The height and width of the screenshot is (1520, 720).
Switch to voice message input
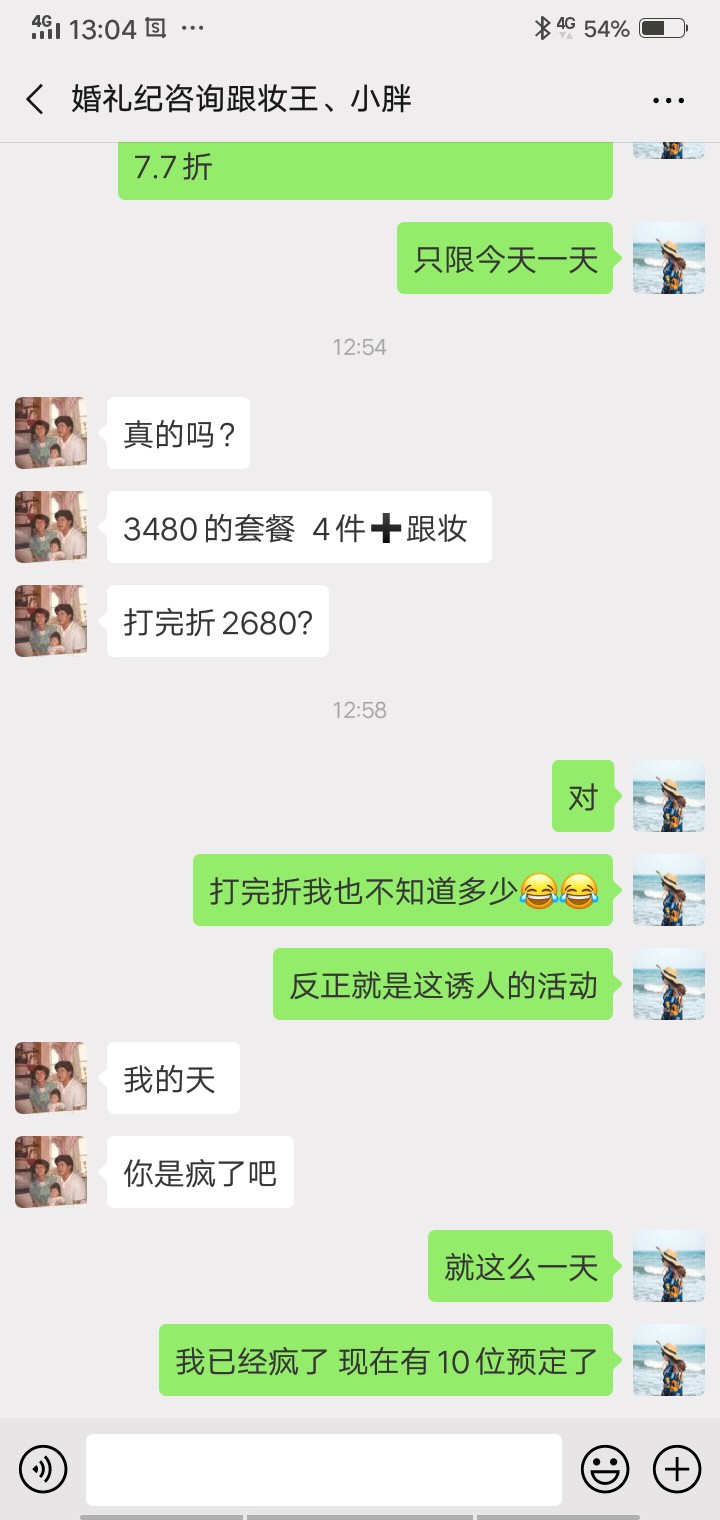[x=43, y=1469]
